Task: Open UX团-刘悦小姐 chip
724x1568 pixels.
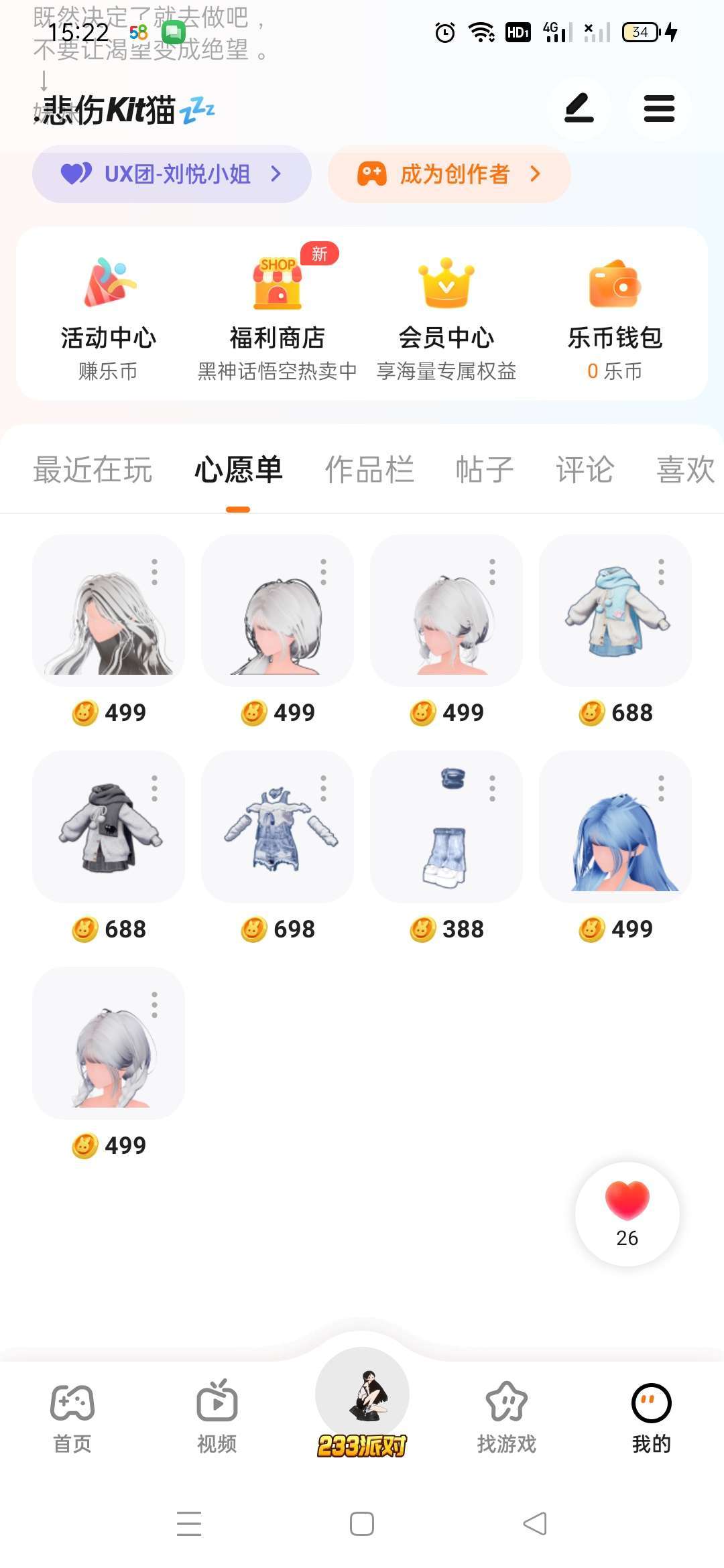Action: [x=172, y=174]
